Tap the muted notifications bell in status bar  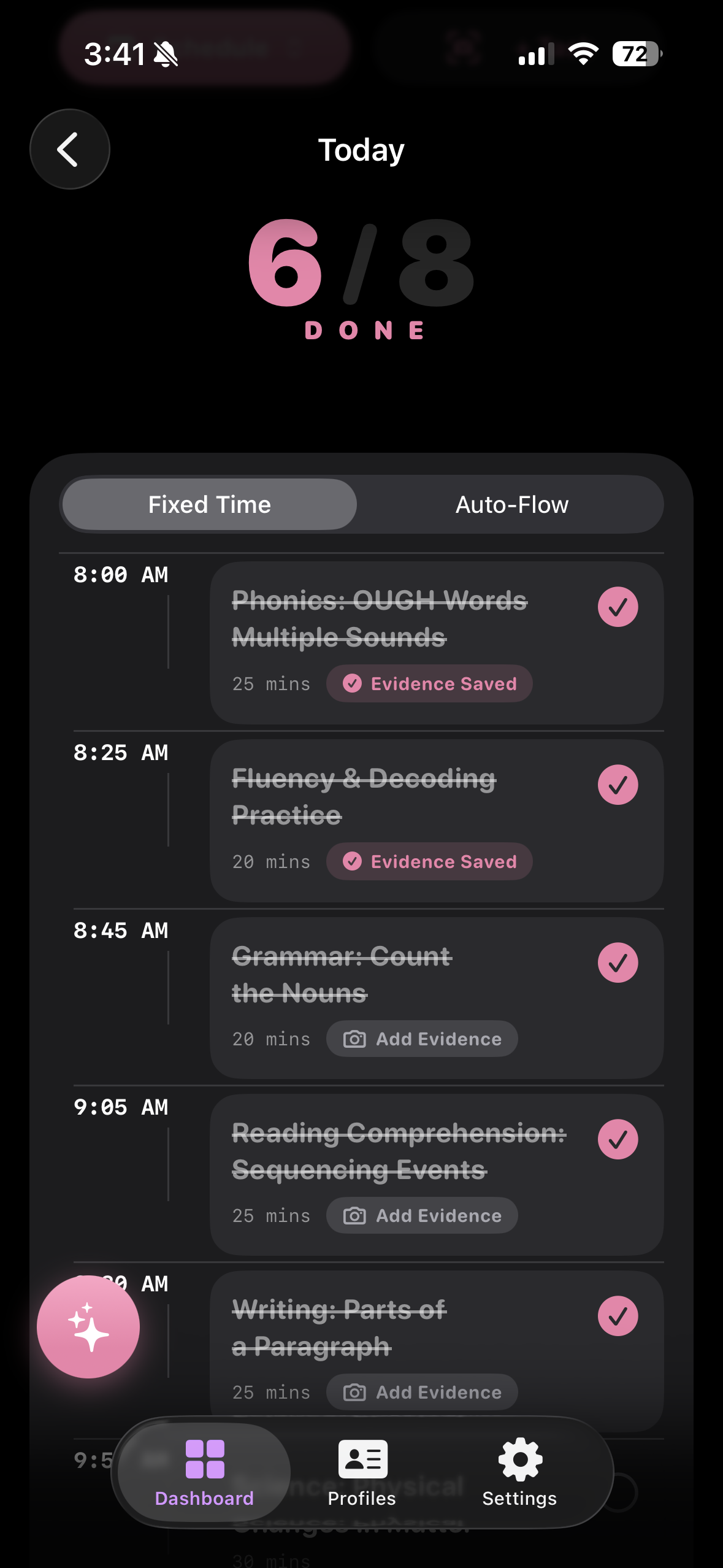tap(167, 54)
